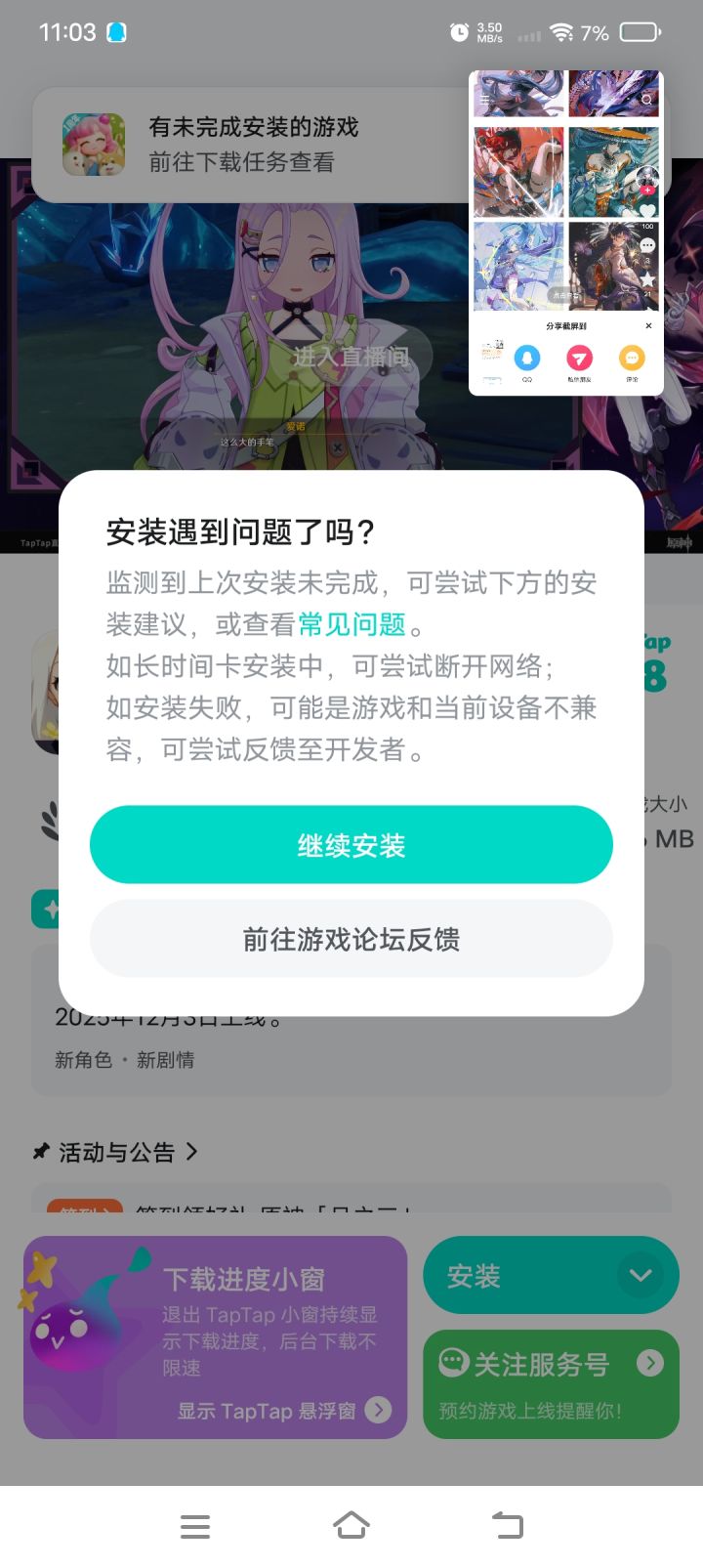Share the screenshot to QQ
Screen dimensions: 703x1568
pos(527,360)
